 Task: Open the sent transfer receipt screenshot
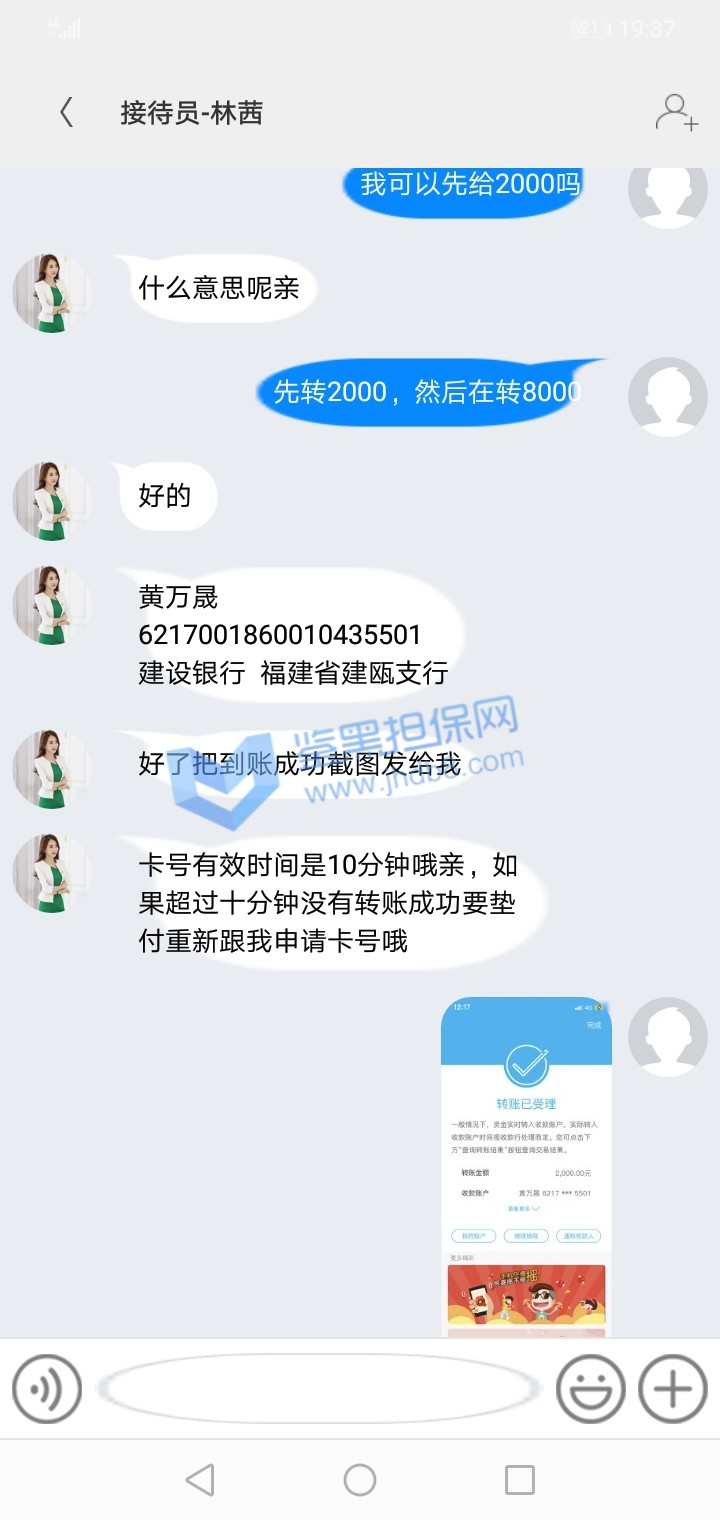(526, 1166)
